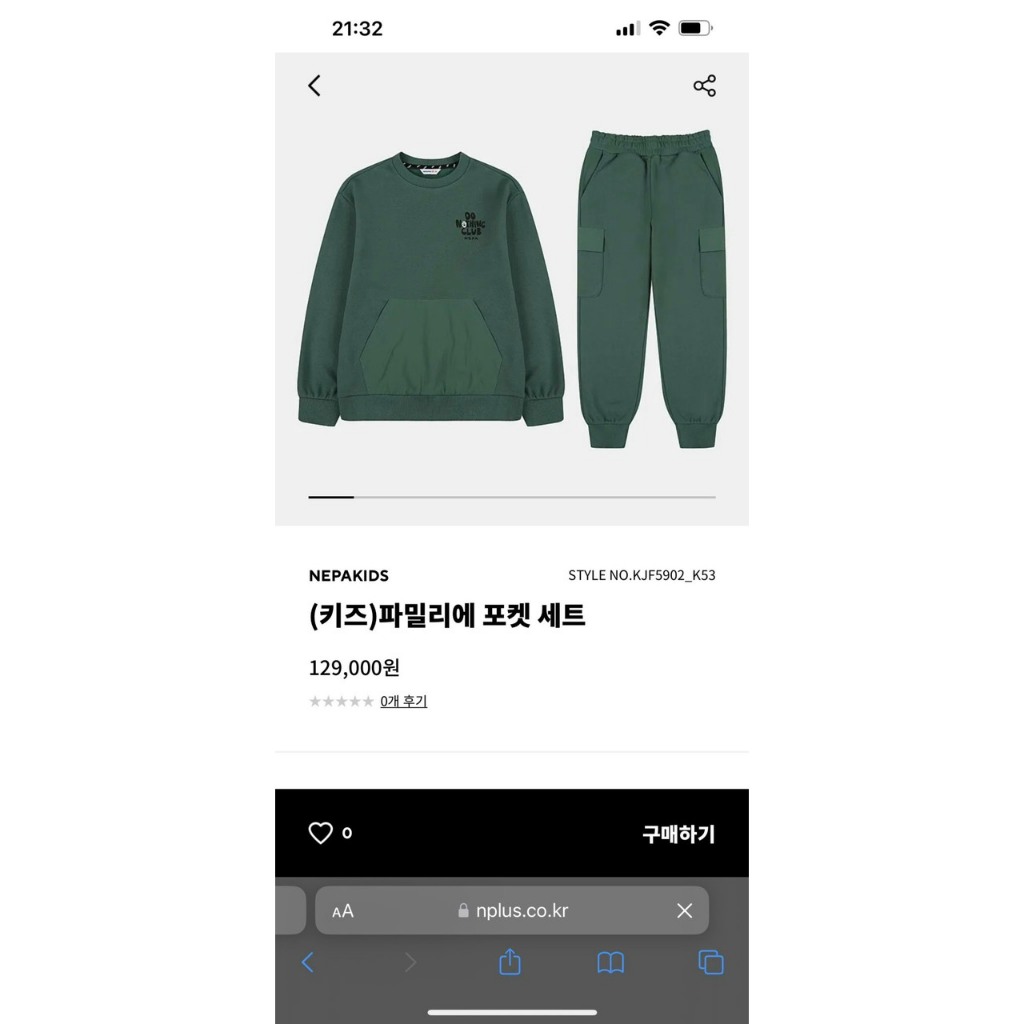Tap the nplus.co.kr address field
Viewport: 1024px width, 1024px height.
(x=512, y=911)
